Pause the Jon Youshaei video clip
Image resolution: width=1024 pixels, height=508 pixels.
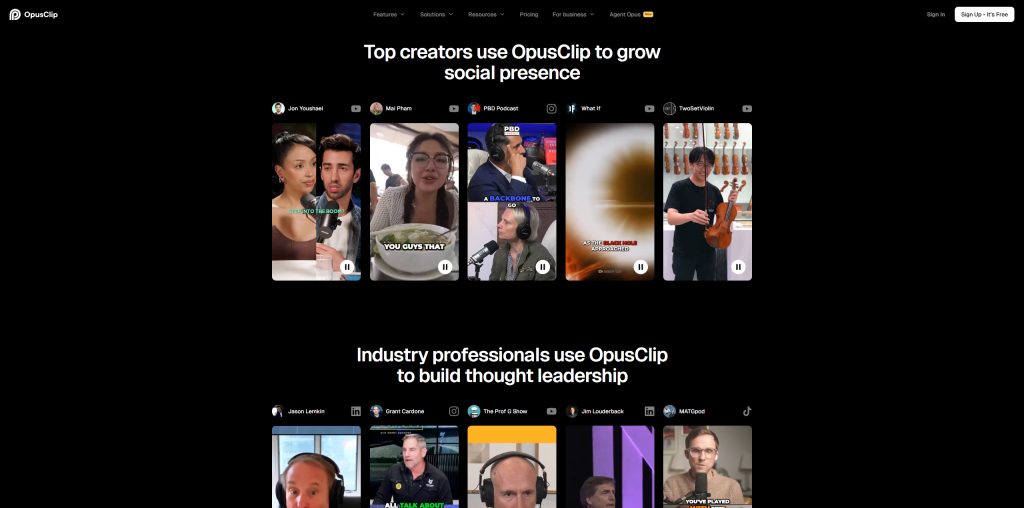(347, 267)
